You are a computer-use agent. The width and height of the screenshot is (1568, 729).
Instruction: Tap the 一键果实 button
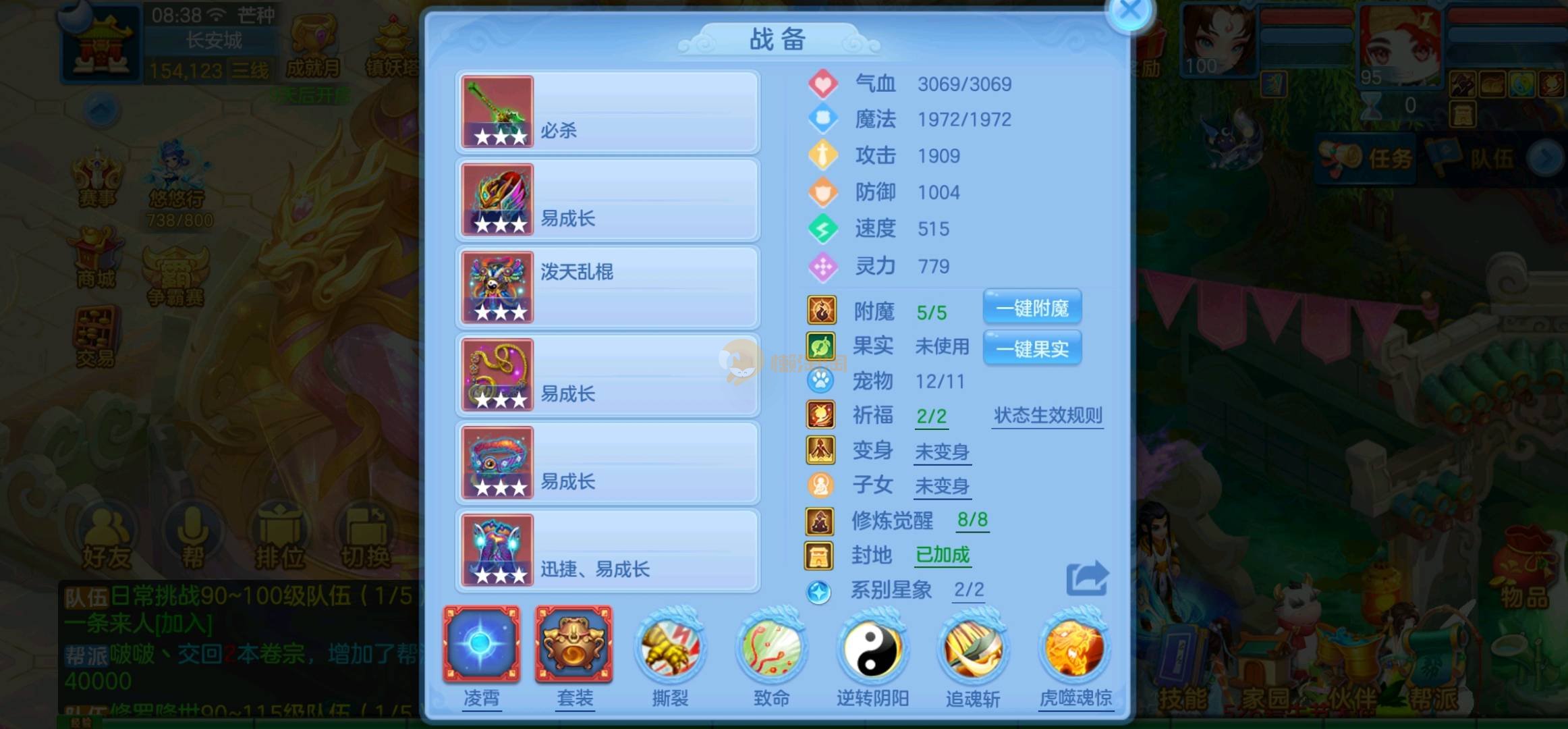[x=1032, y=348]
